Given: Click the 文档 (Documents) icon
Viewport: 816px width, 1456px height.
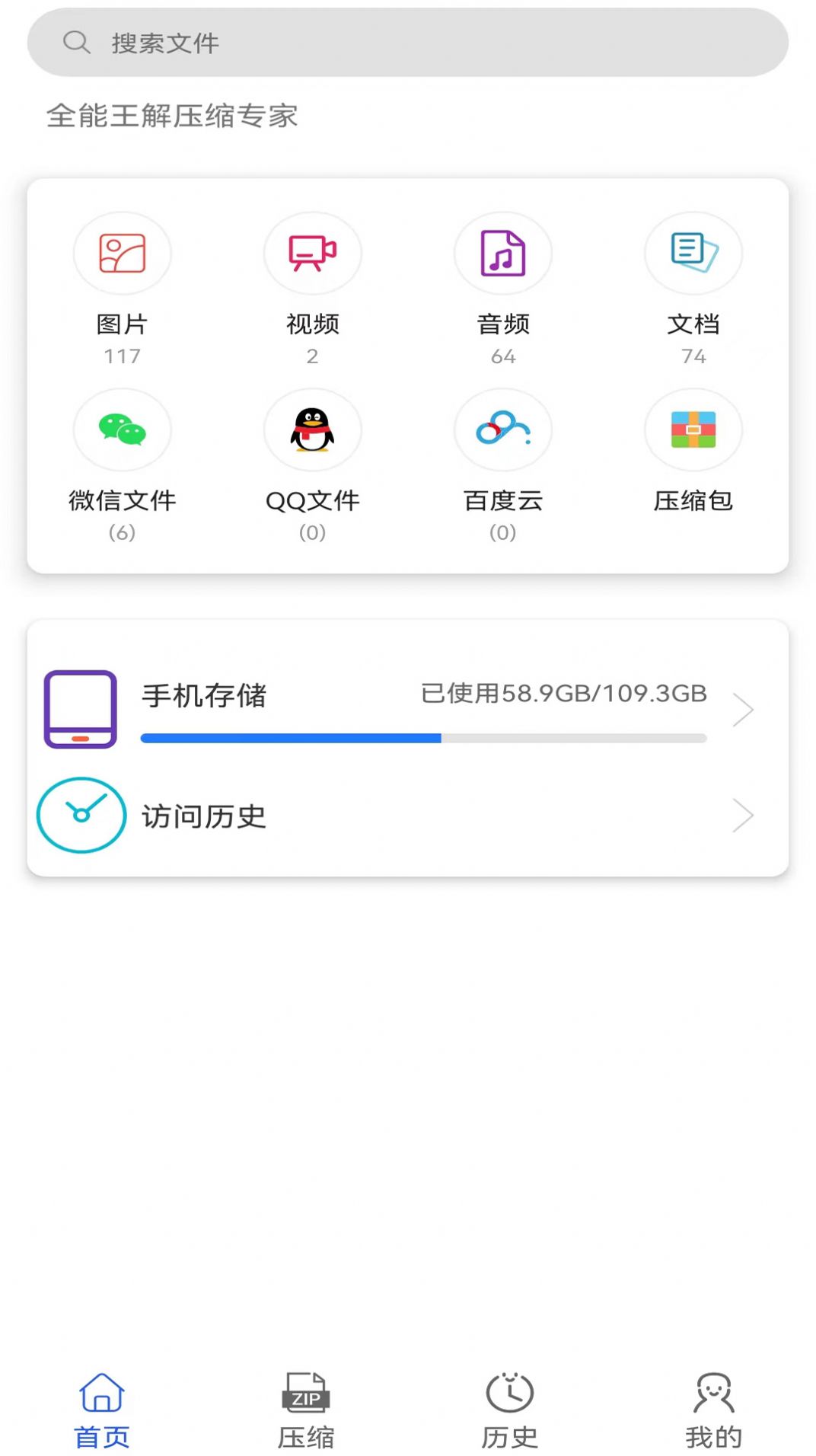Looking at the screenshot, I should pos(693,253).
